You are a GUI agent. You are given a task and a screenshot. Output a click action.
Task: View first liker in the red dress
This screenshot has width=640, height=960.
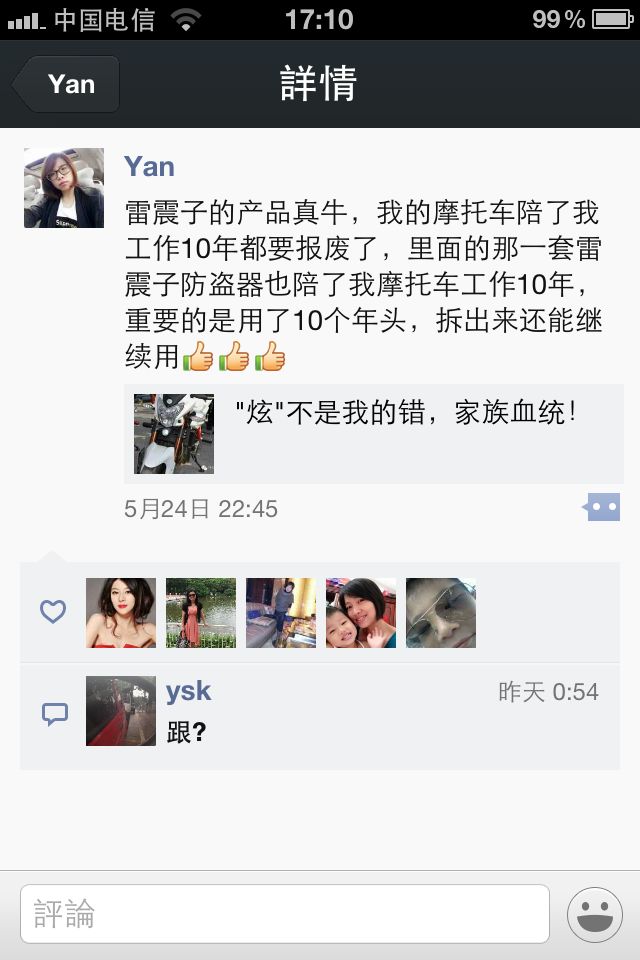(x=121, y=613)
